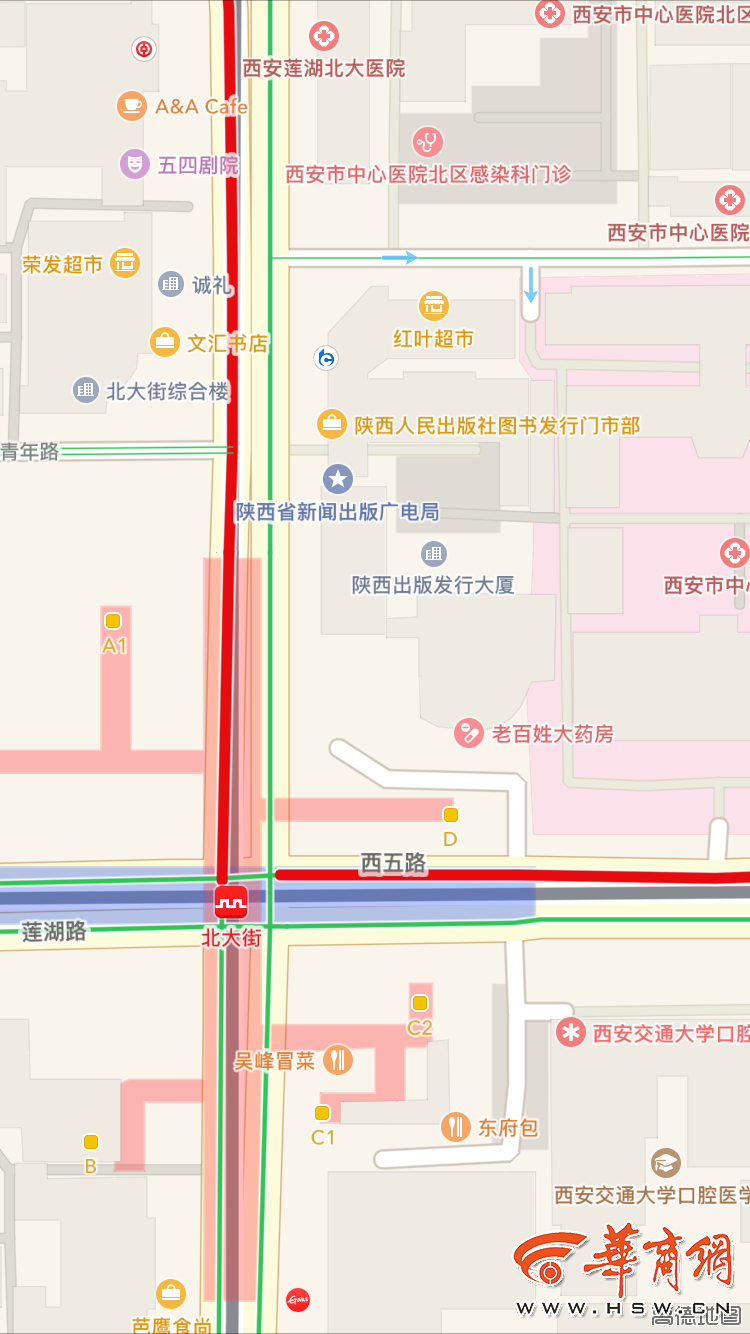
Task: Select the 荣发超市 supermarket marker
Action: tap(125, 264)
